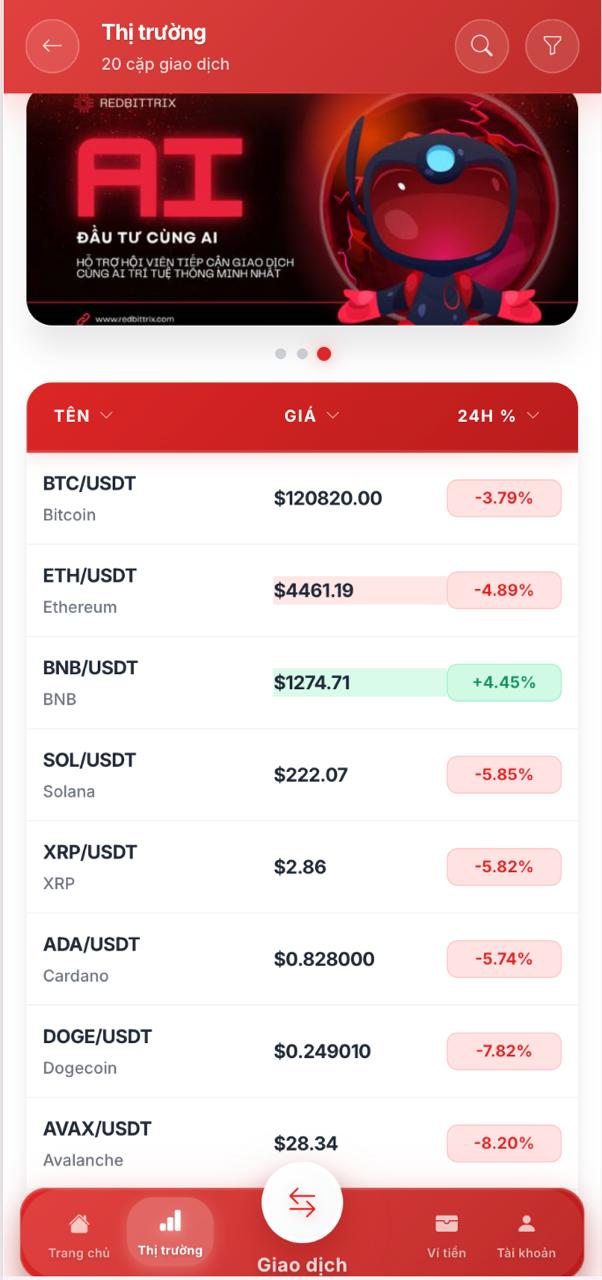Sort the list by TÊN column
Screen dimensions: 602x1280
(x=83, y=416)
